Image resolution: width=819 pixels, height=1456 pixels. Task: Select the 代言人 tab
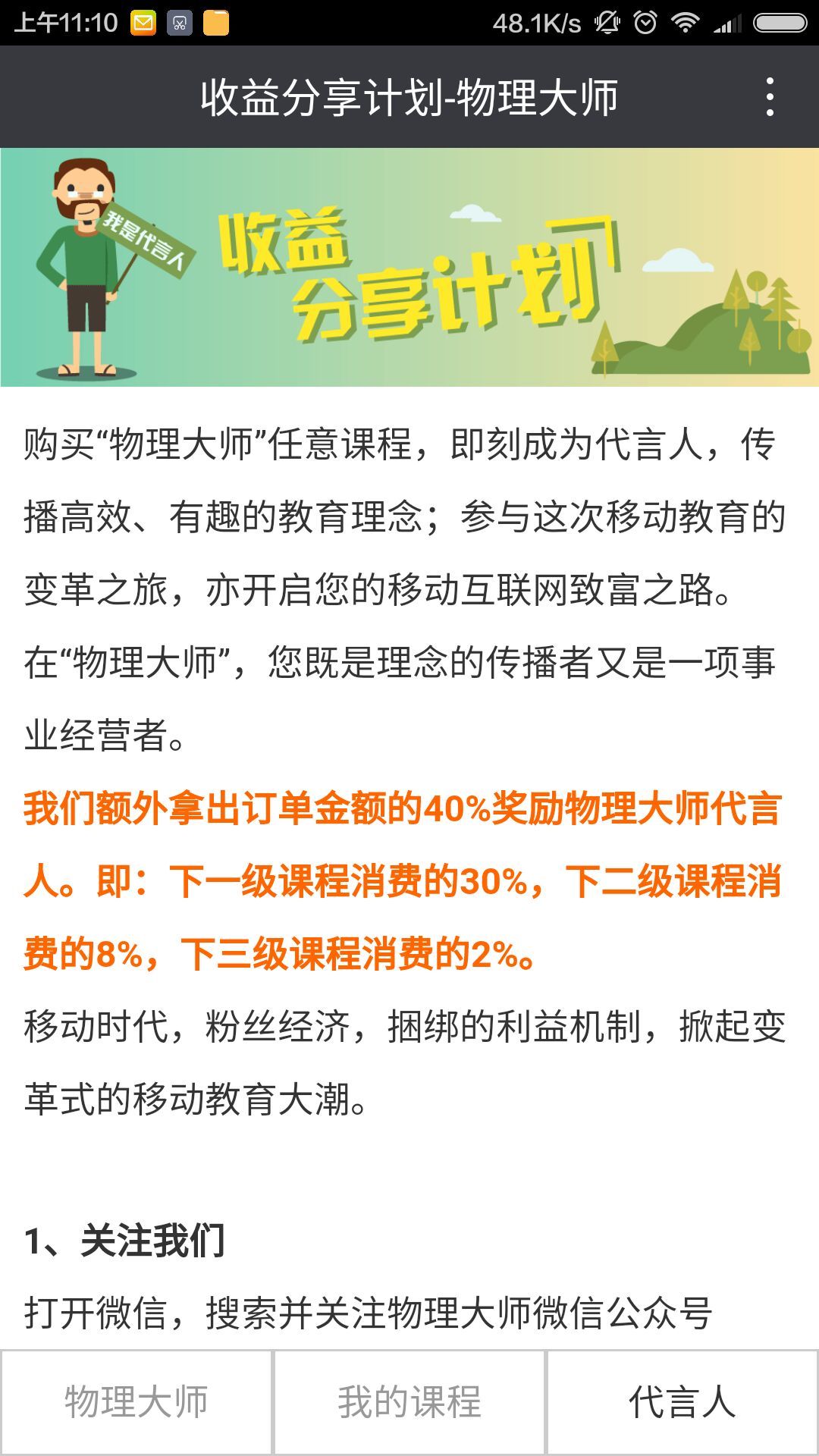point(682,1401)
